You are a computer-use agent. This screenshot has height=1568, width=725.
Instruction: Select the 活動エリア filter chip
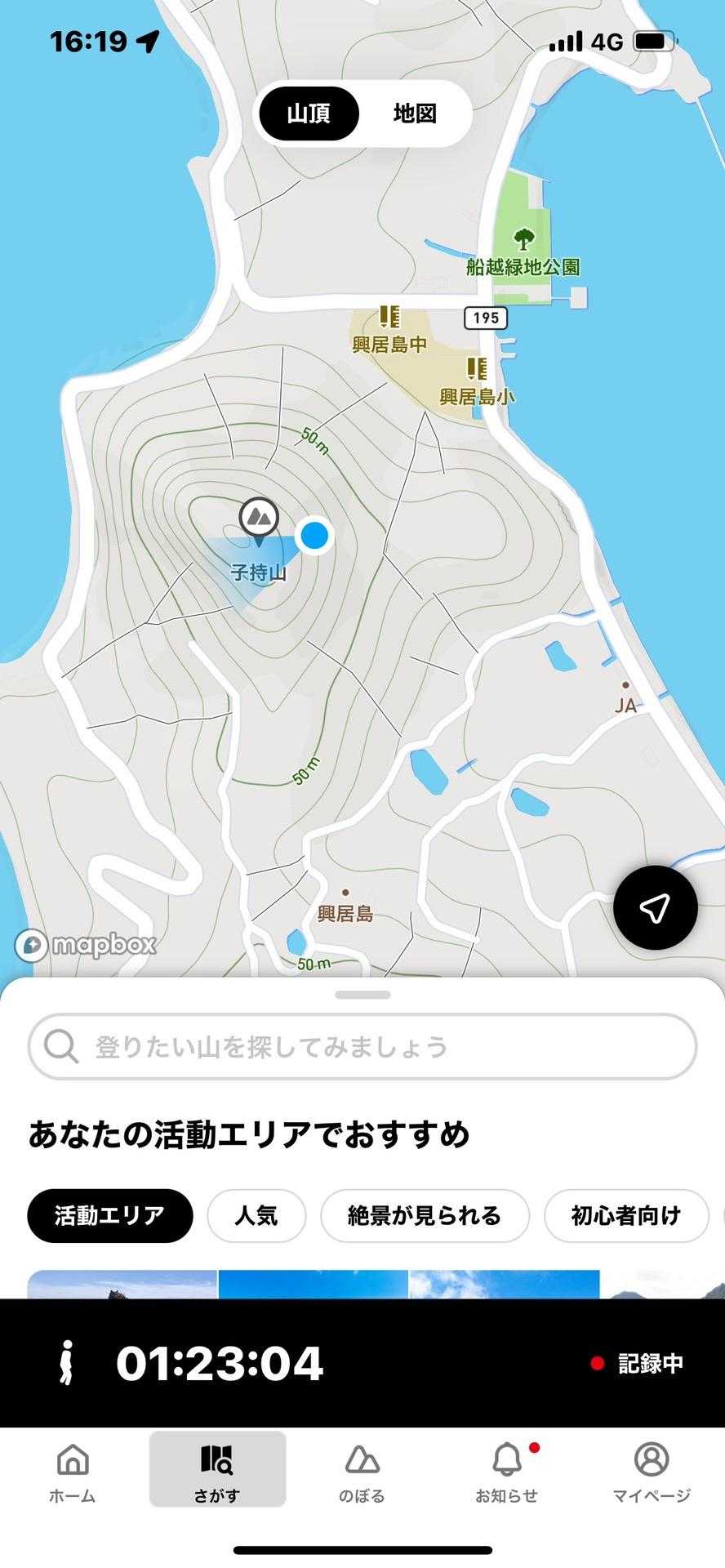pyautogui.click(x=110, y=1215)
